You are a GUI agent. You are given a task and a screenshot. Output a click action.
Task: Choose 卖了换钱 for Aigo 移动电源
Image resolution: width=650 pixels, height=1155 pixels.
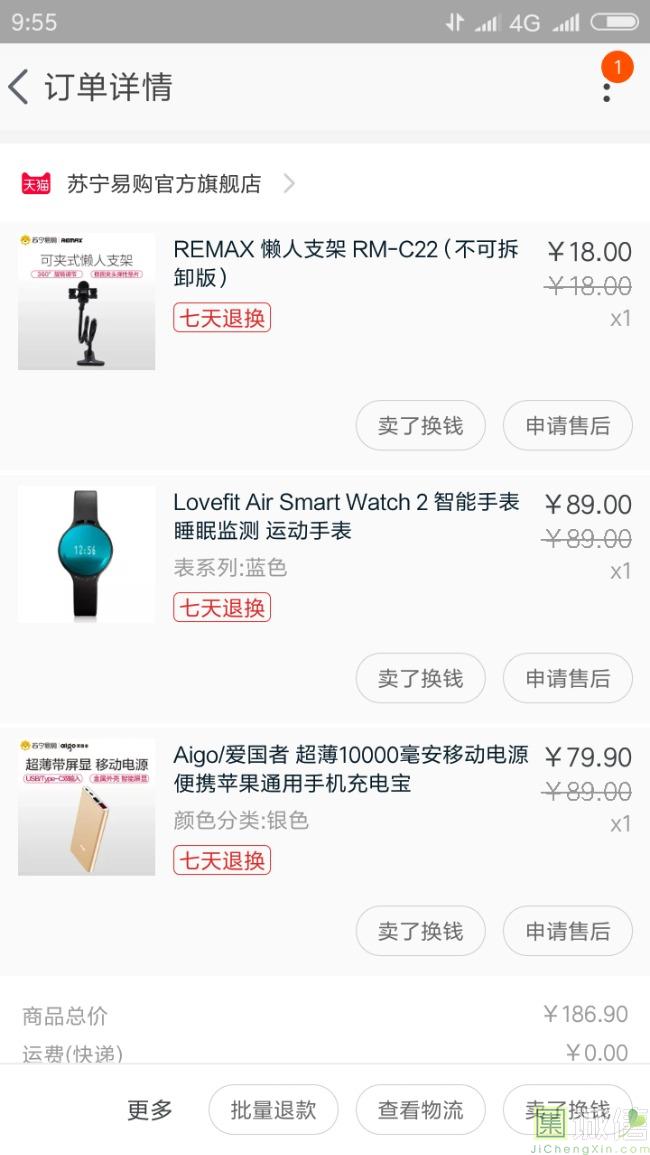(420, 932)
